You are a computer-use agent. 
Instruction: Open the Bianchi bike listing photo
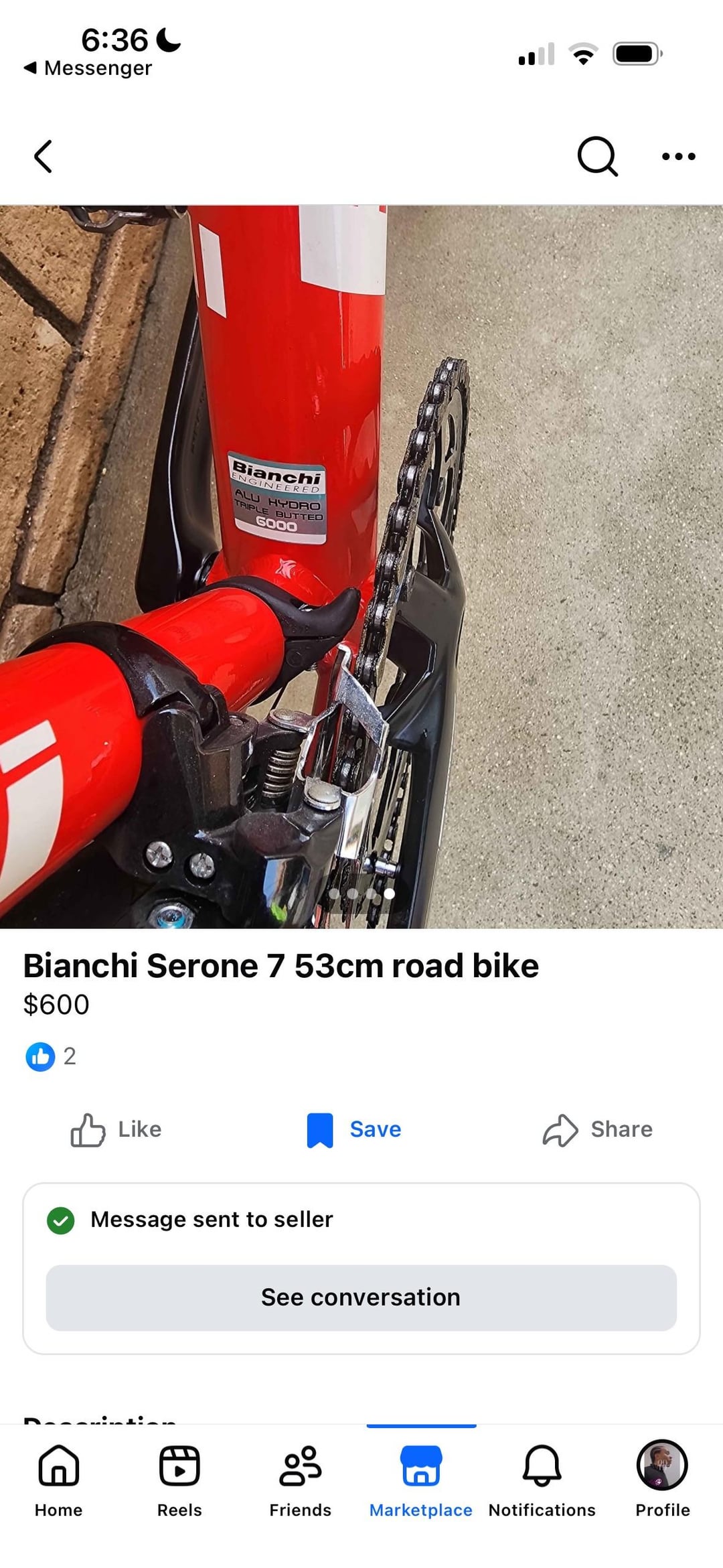361,566
